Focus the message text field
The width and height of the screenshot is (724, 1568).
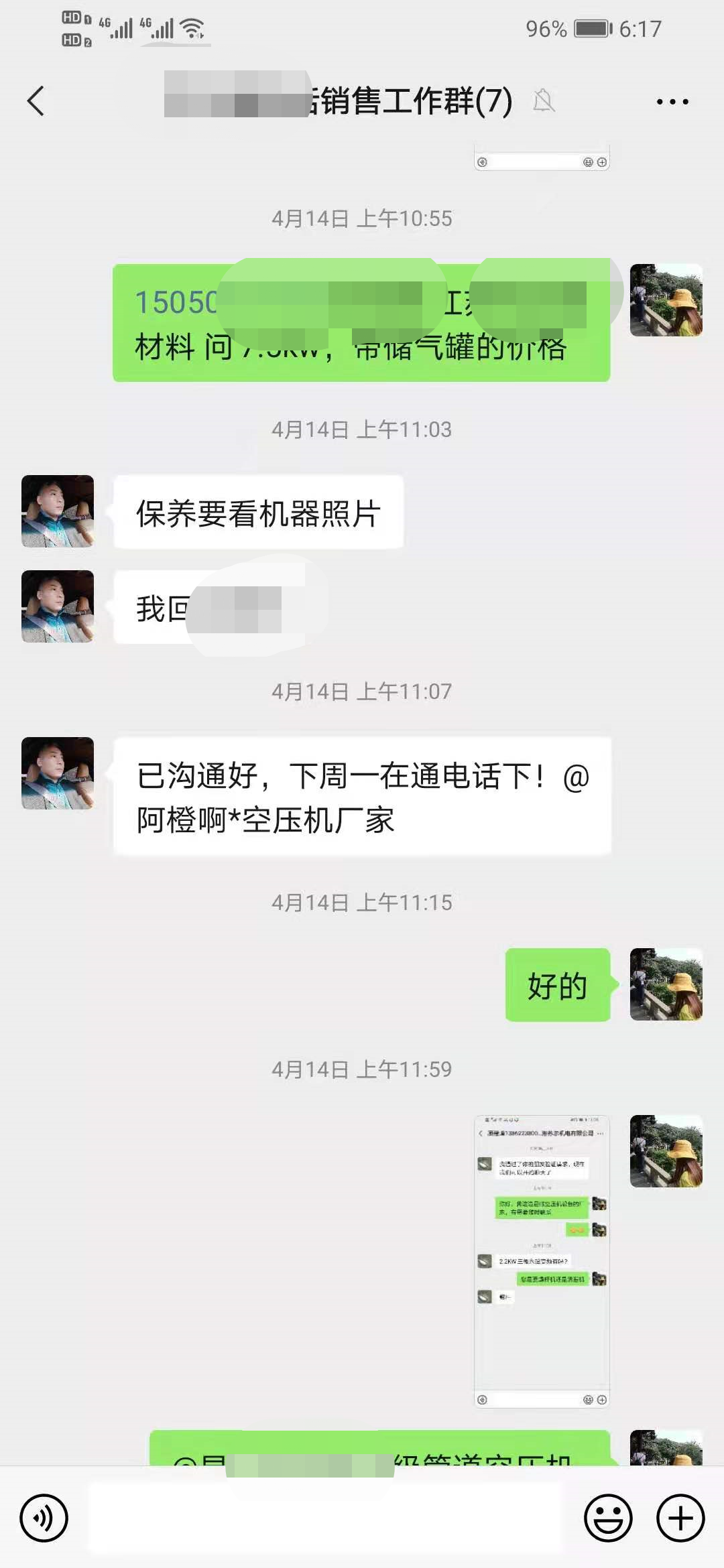pyautogui.click(x=324, y=1518)
